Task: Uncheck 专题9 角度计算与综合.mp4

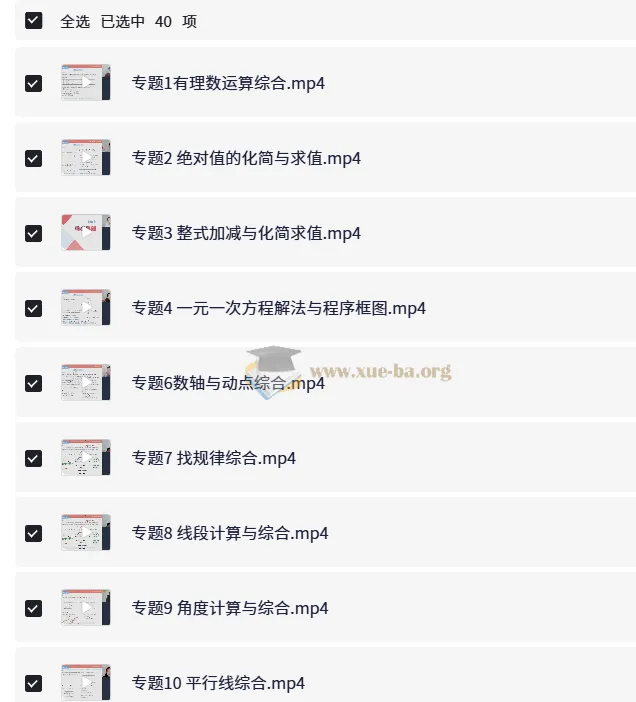Action: point(34,608)
